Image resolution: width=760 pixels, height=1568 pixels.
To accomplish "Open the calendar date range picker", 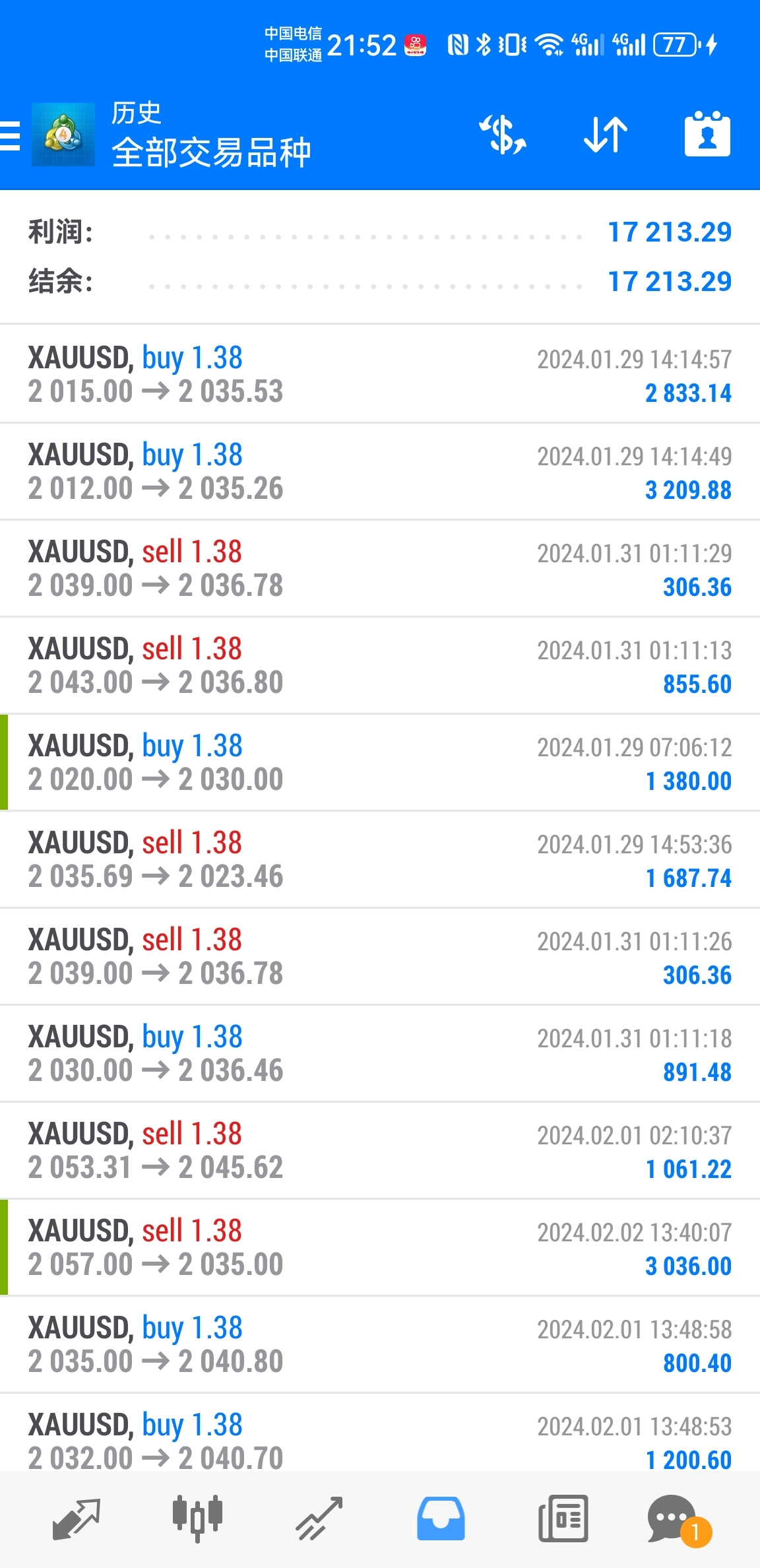I will (707, 134).
